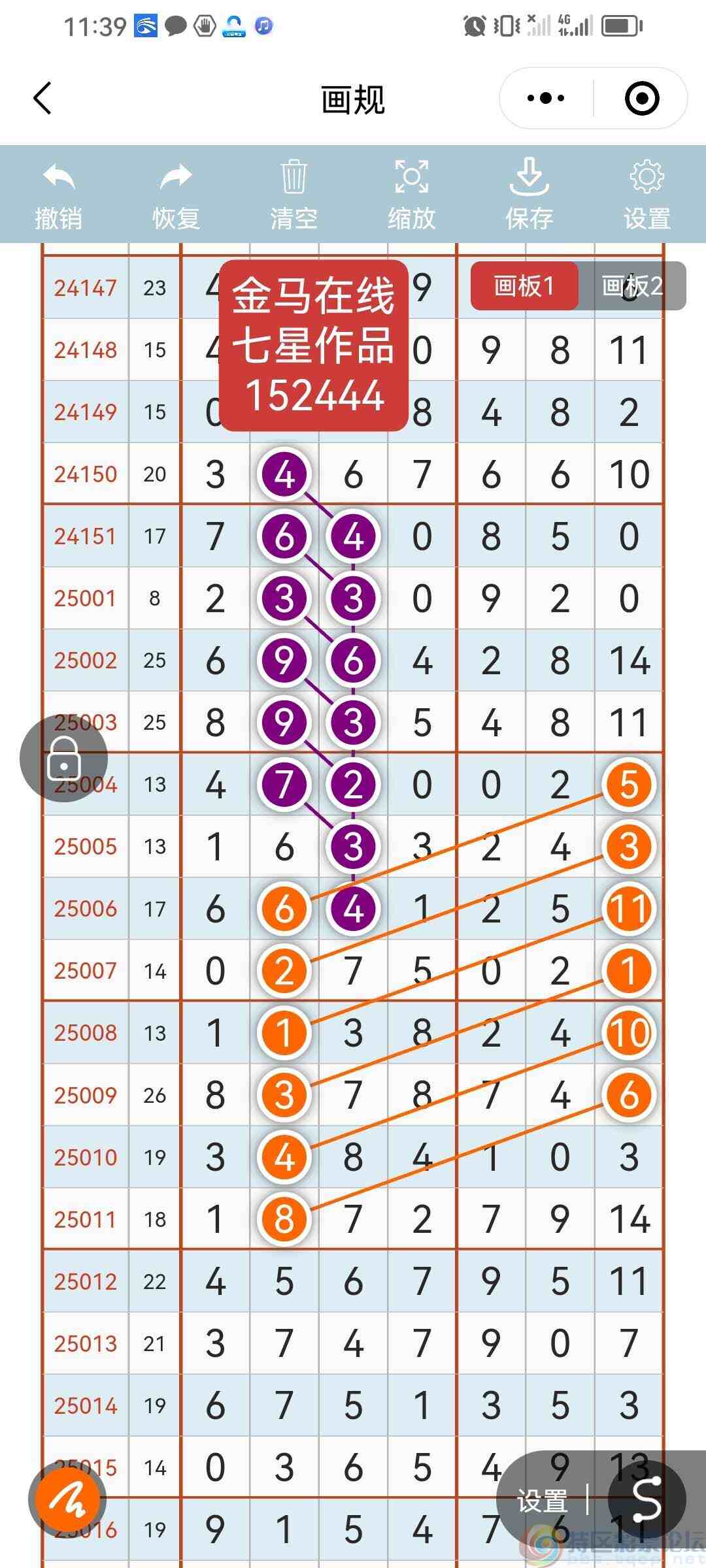Image resolution: width=706 pixels, height=1568 pixels.
Task: Save the drawing with 保存
Action: [529, 195]
